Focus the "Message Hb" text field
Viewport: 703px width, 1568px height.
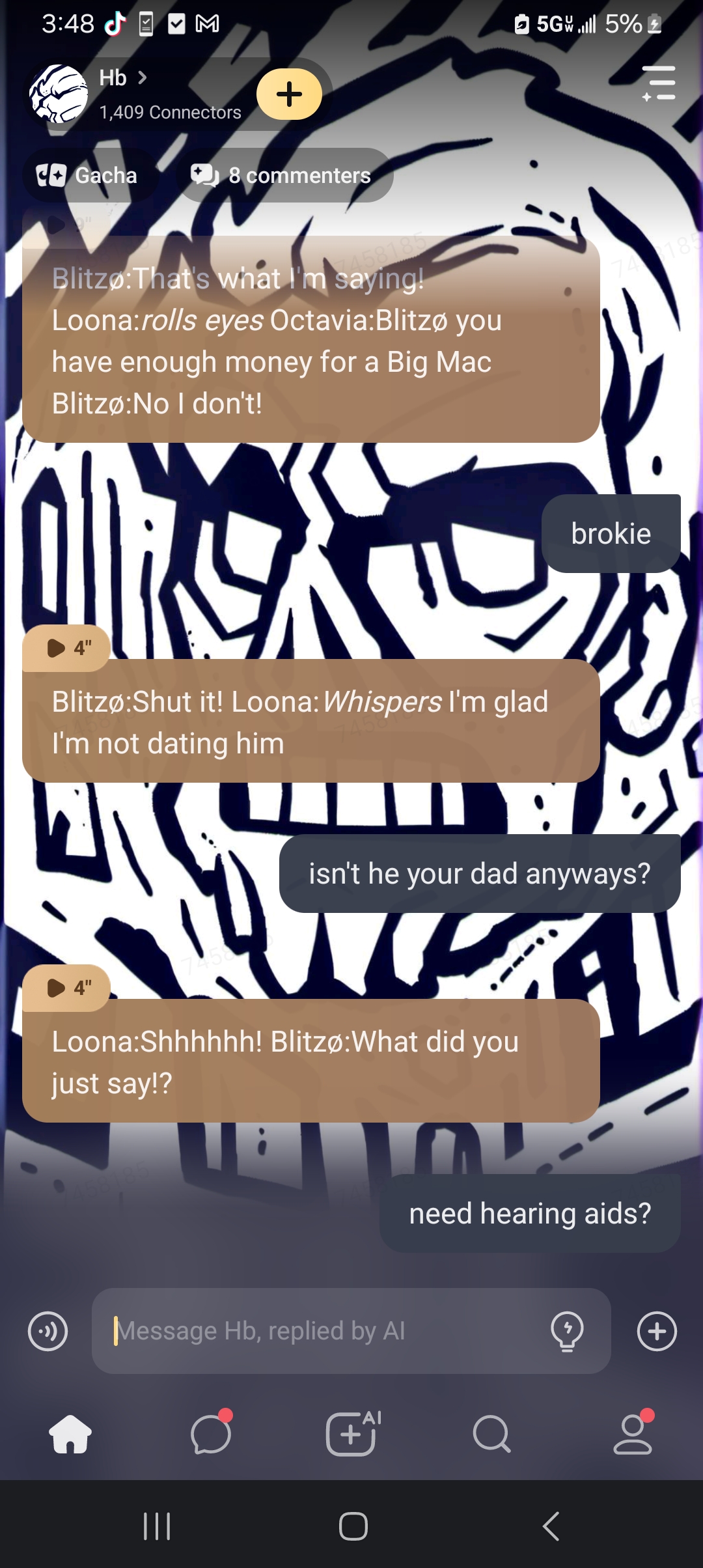325,1331
